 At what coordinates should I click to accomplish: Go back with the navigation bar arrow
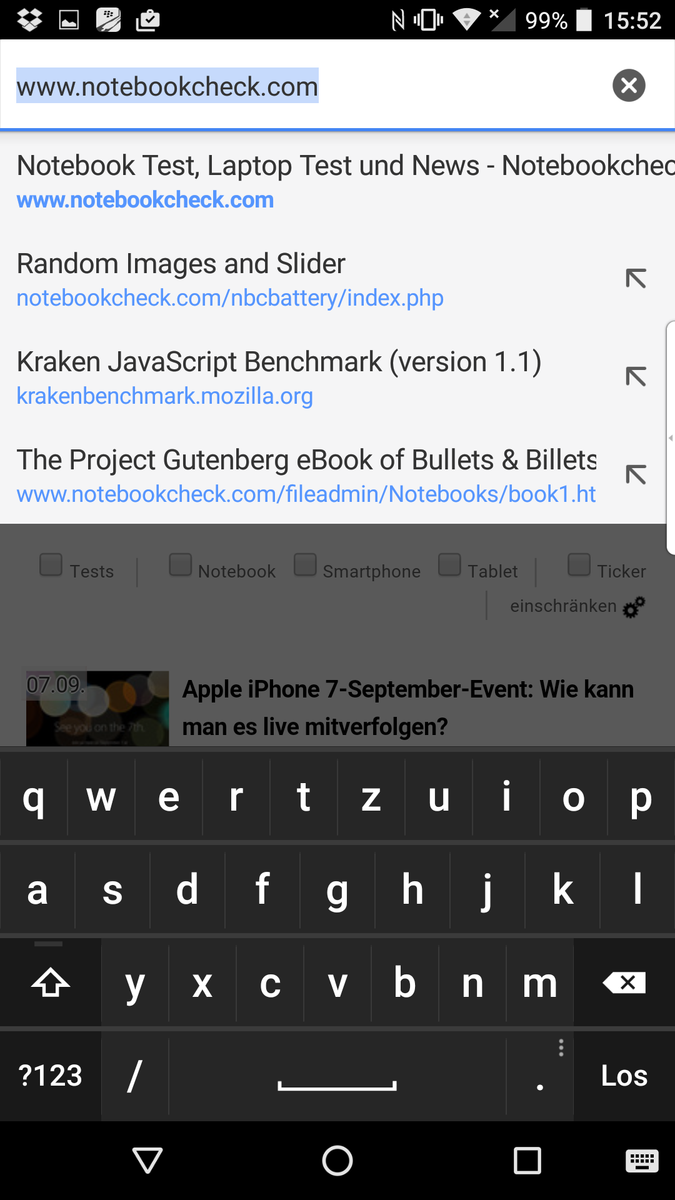tap(147, 1160)
